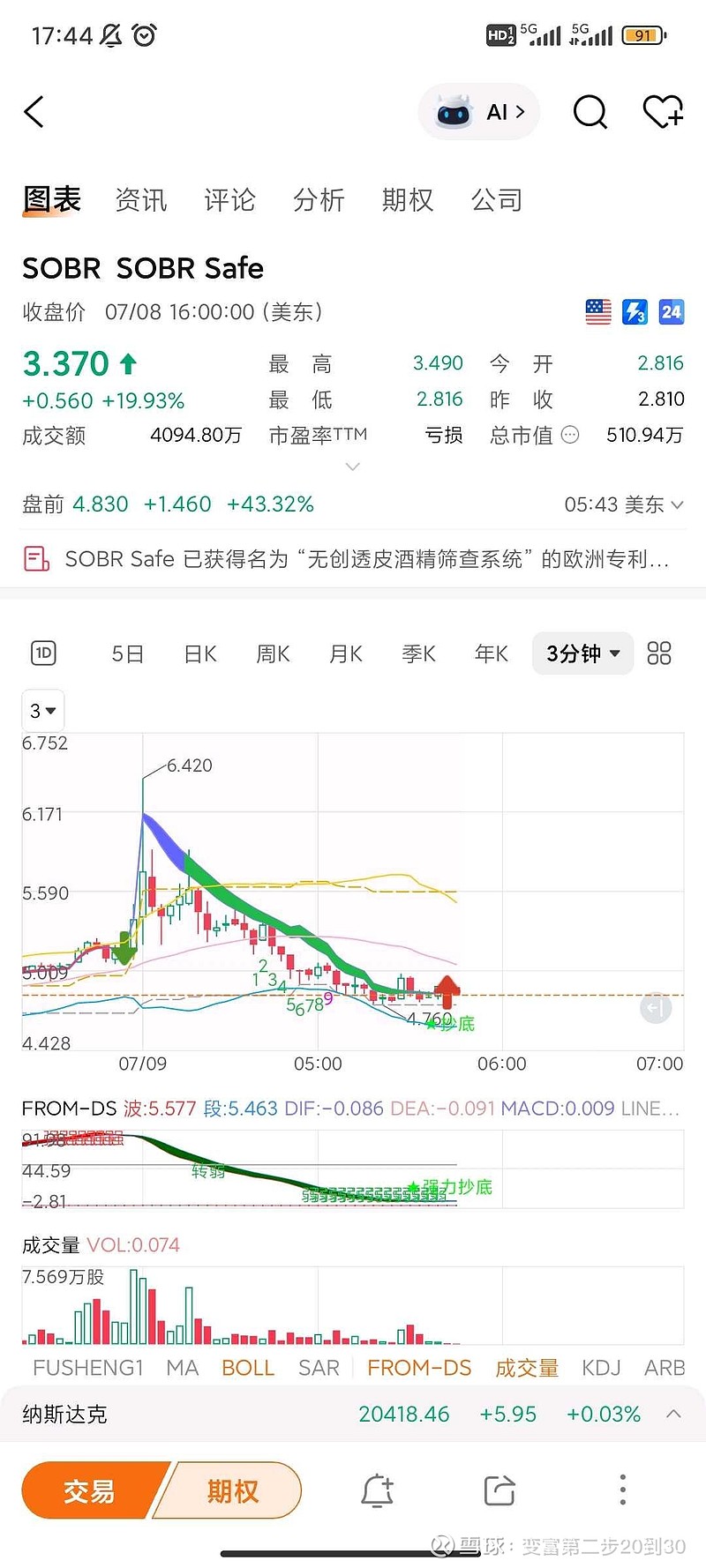Open the 3分钟 interval dropdown

tap(582, 653)
